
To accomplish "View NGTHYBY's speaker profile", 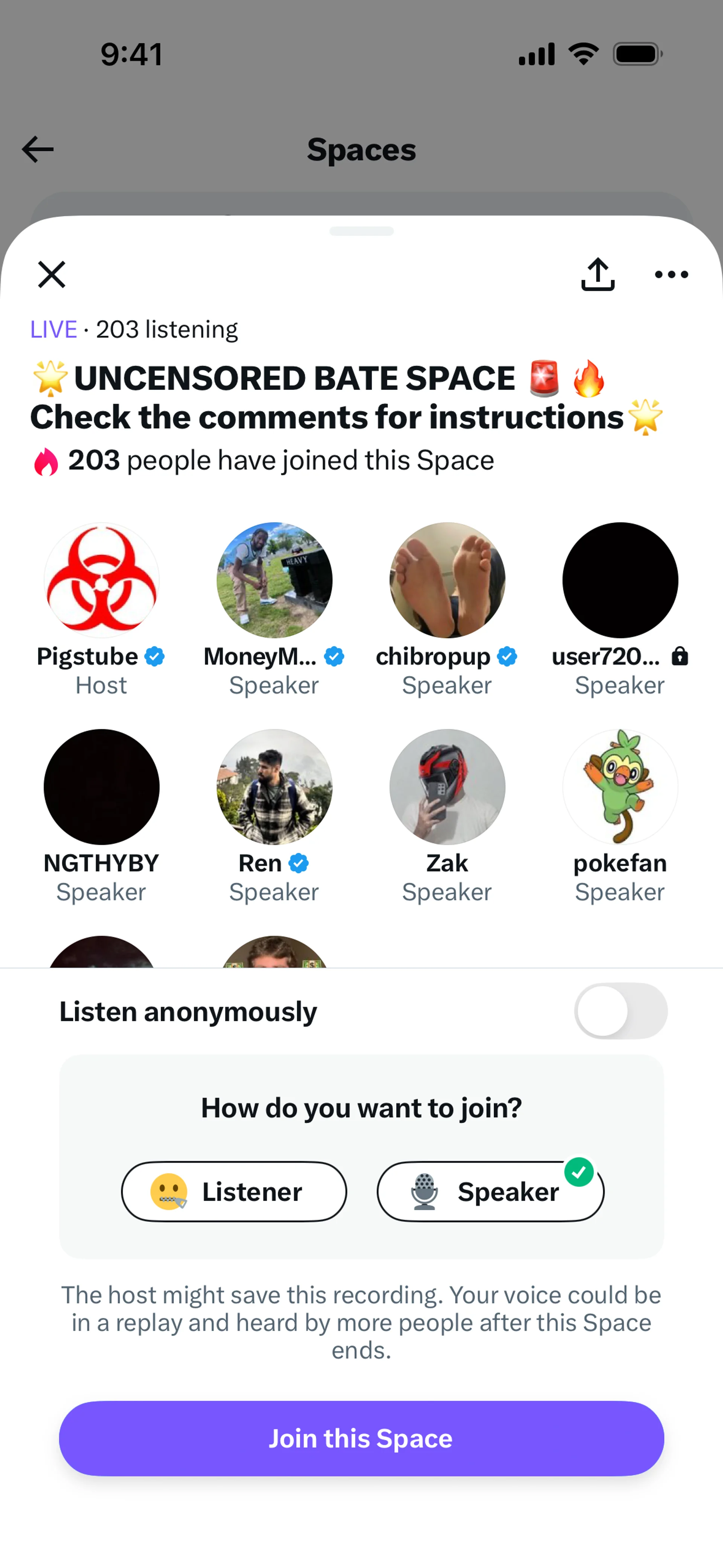I will coord(102,786).
